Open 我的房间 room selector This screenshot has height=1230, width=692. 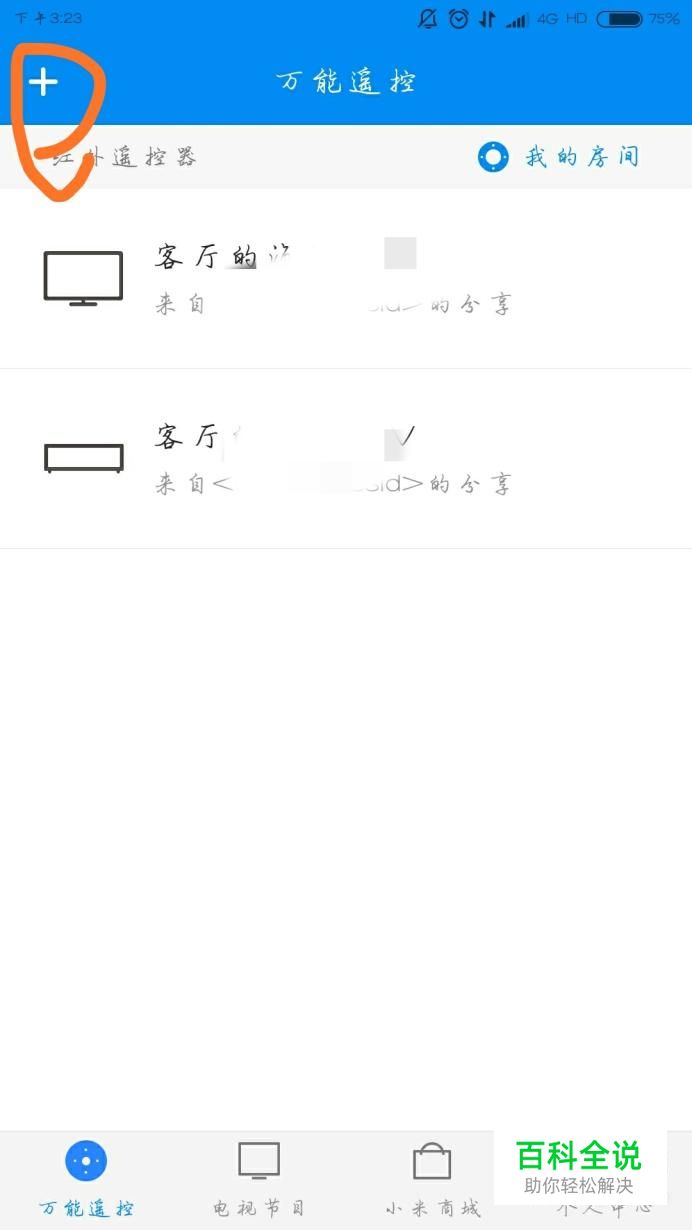click(559, 157)
